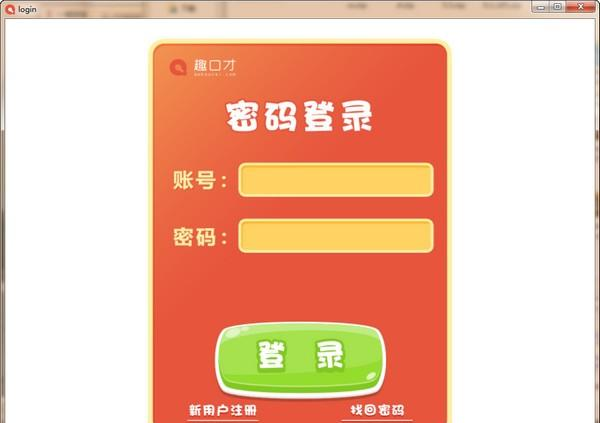Open 找回密码 to recover password

pos(376,410)
